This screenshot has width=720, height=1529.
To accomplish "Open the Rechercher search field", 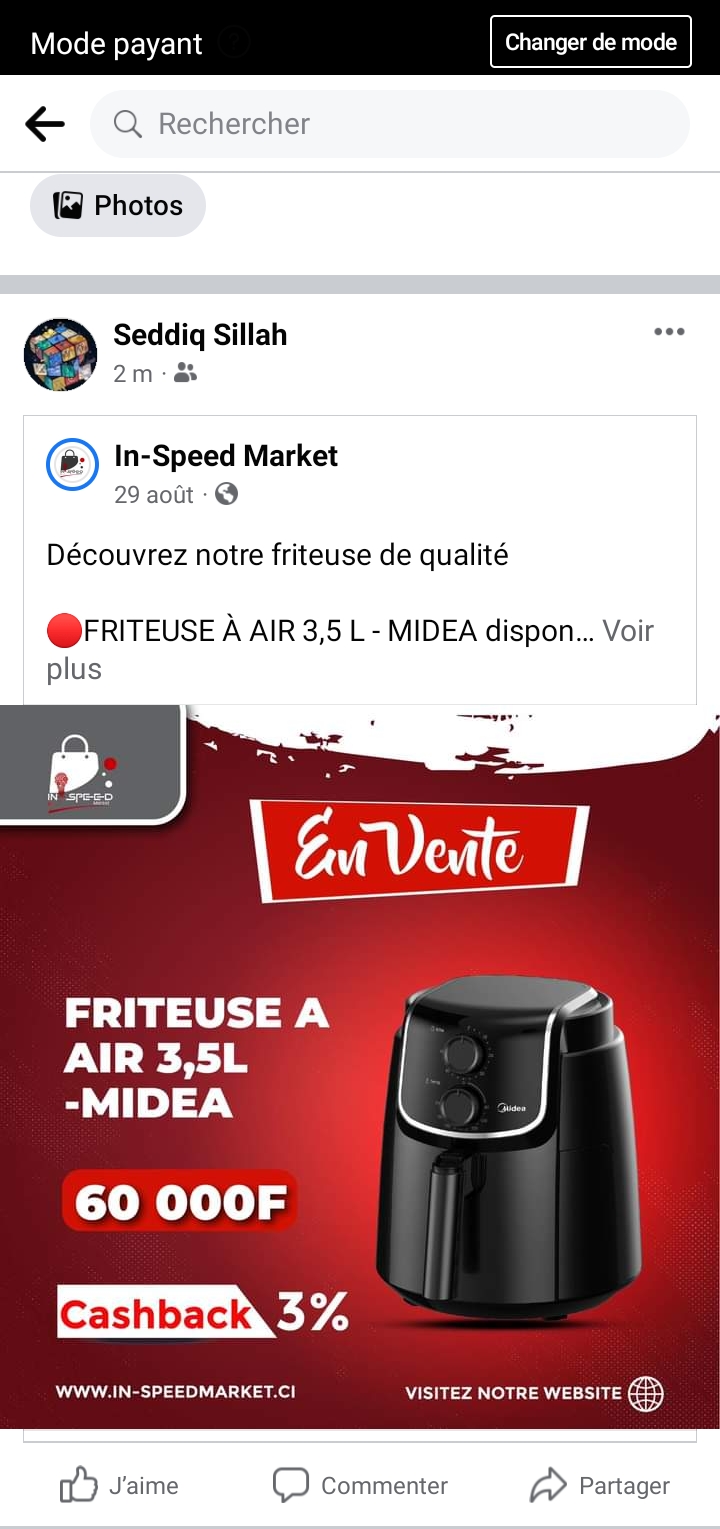I will (x=390, y=124).
